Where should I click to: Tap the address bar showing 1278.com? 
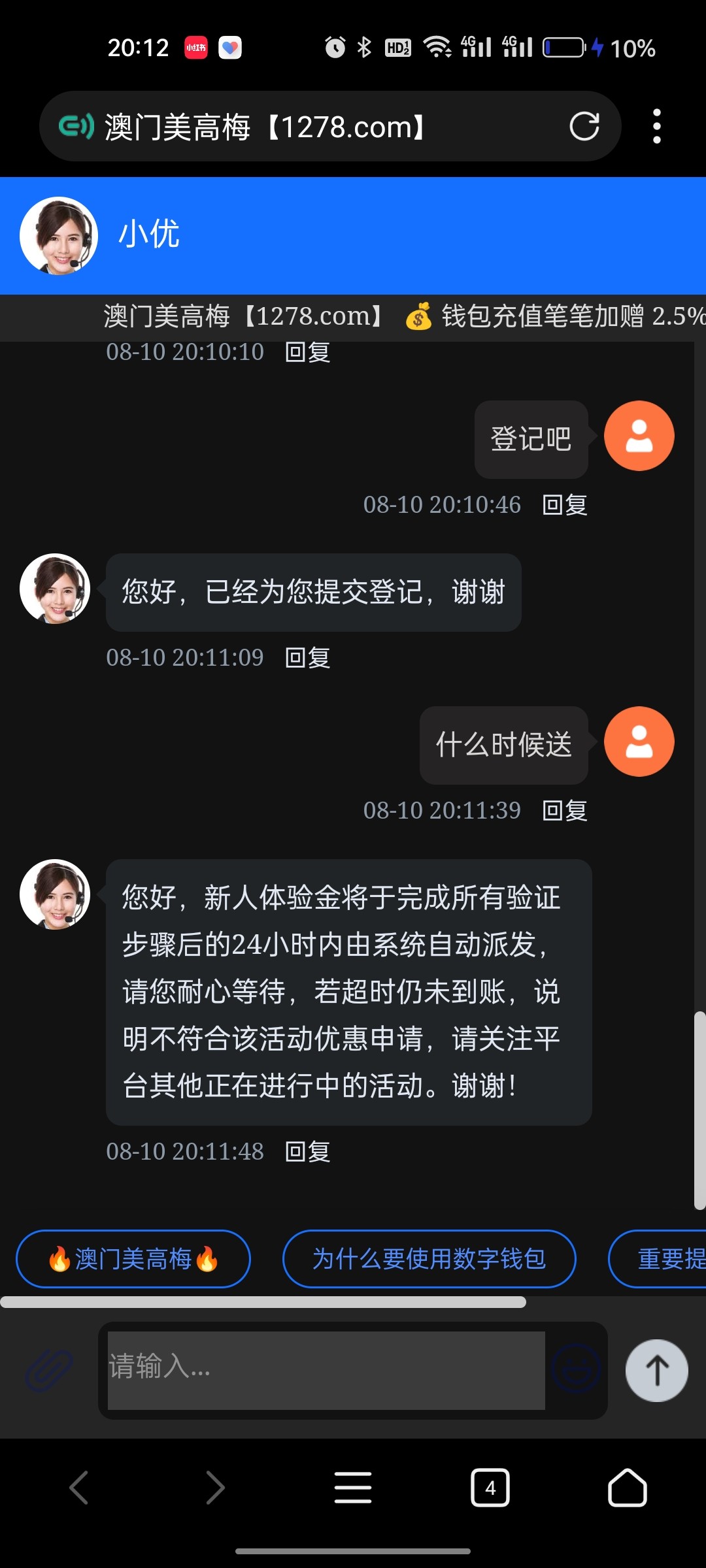[314, 127]
